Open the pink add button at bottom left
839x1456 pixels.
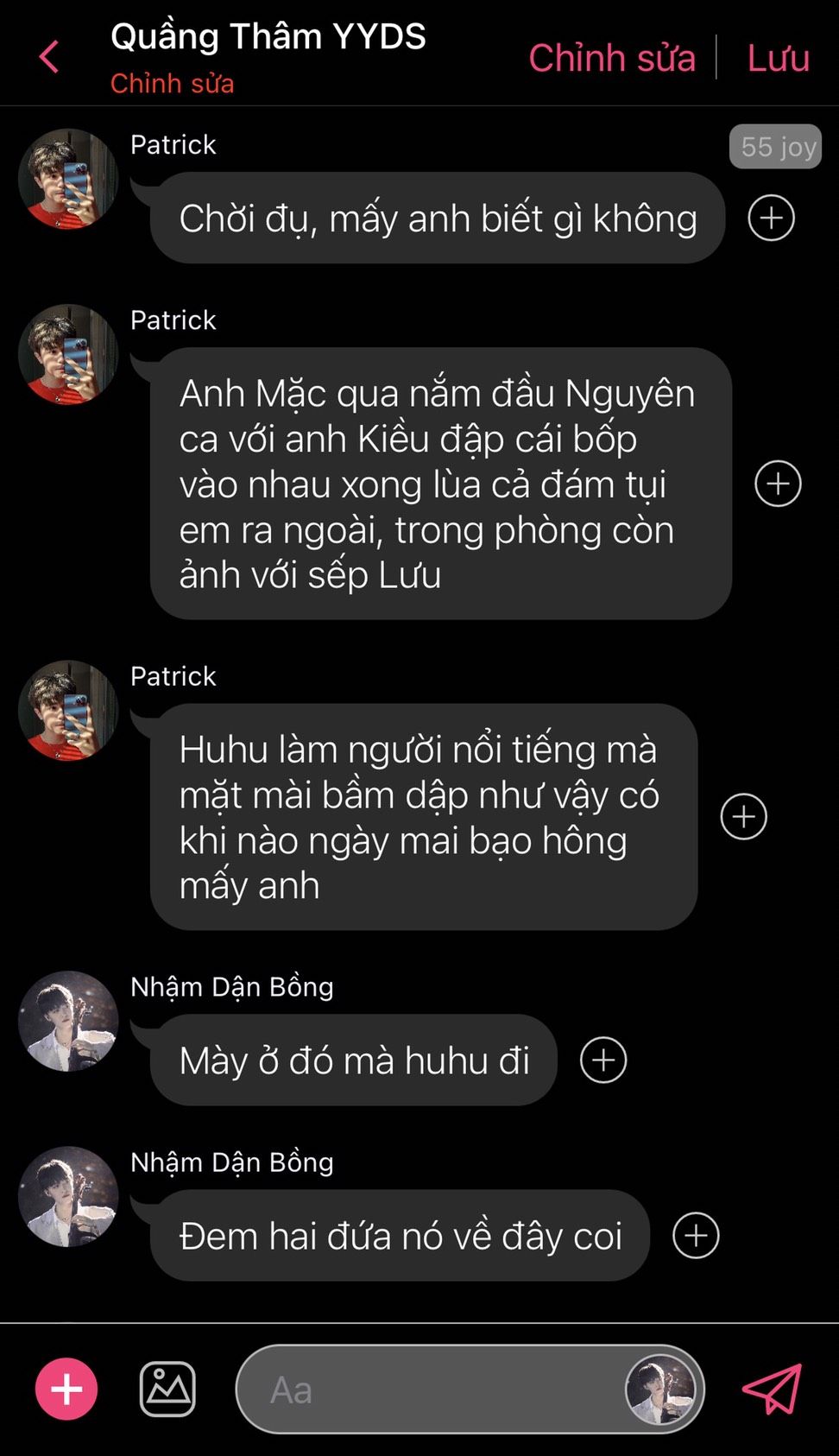pyautogui.click(x=66, y=1389)
